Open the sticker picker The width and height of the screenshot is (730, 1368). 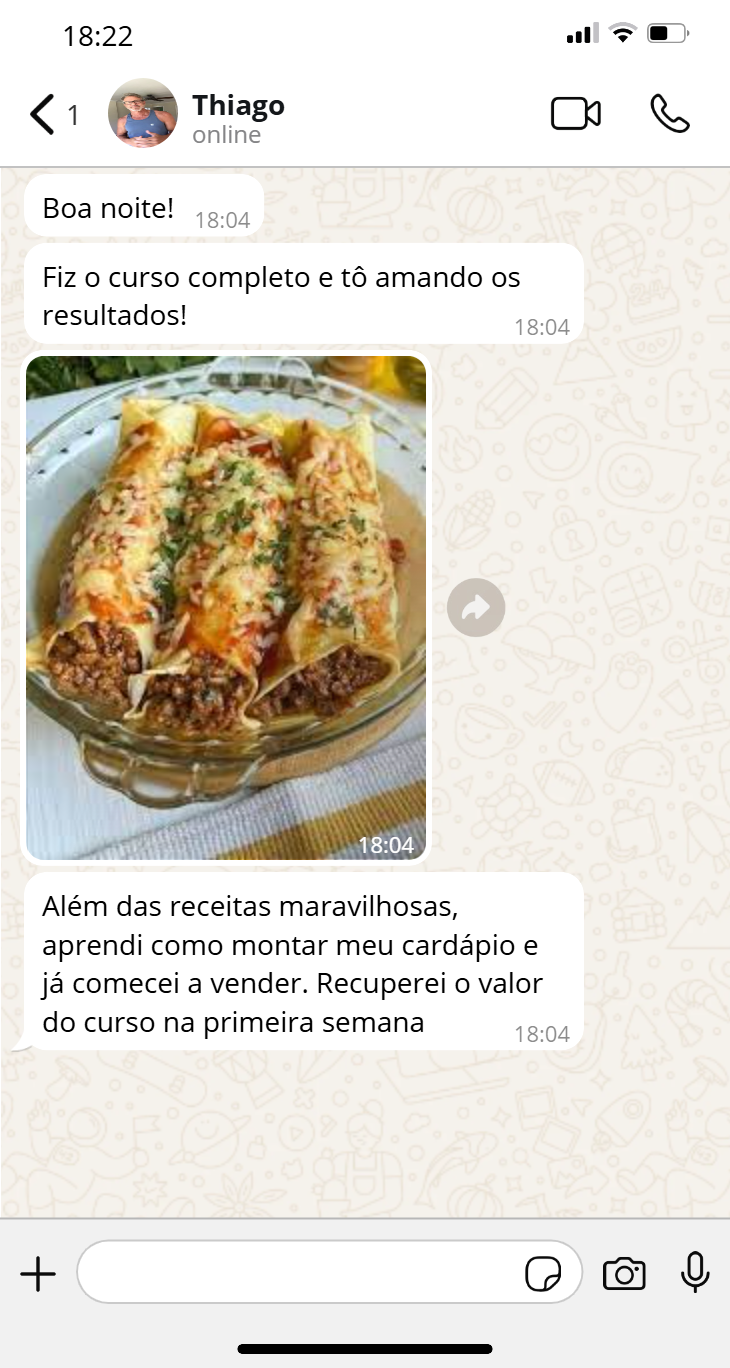[x=543, y=1274]
